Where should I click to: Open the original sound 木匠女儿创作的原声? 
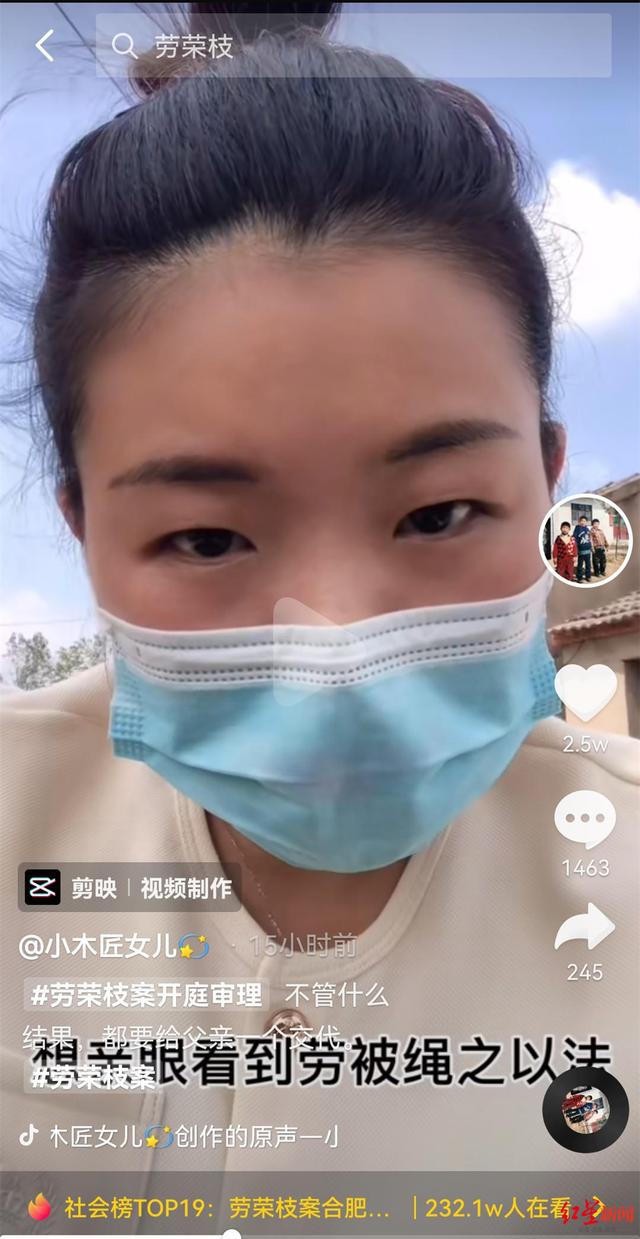pos(180,1136)
